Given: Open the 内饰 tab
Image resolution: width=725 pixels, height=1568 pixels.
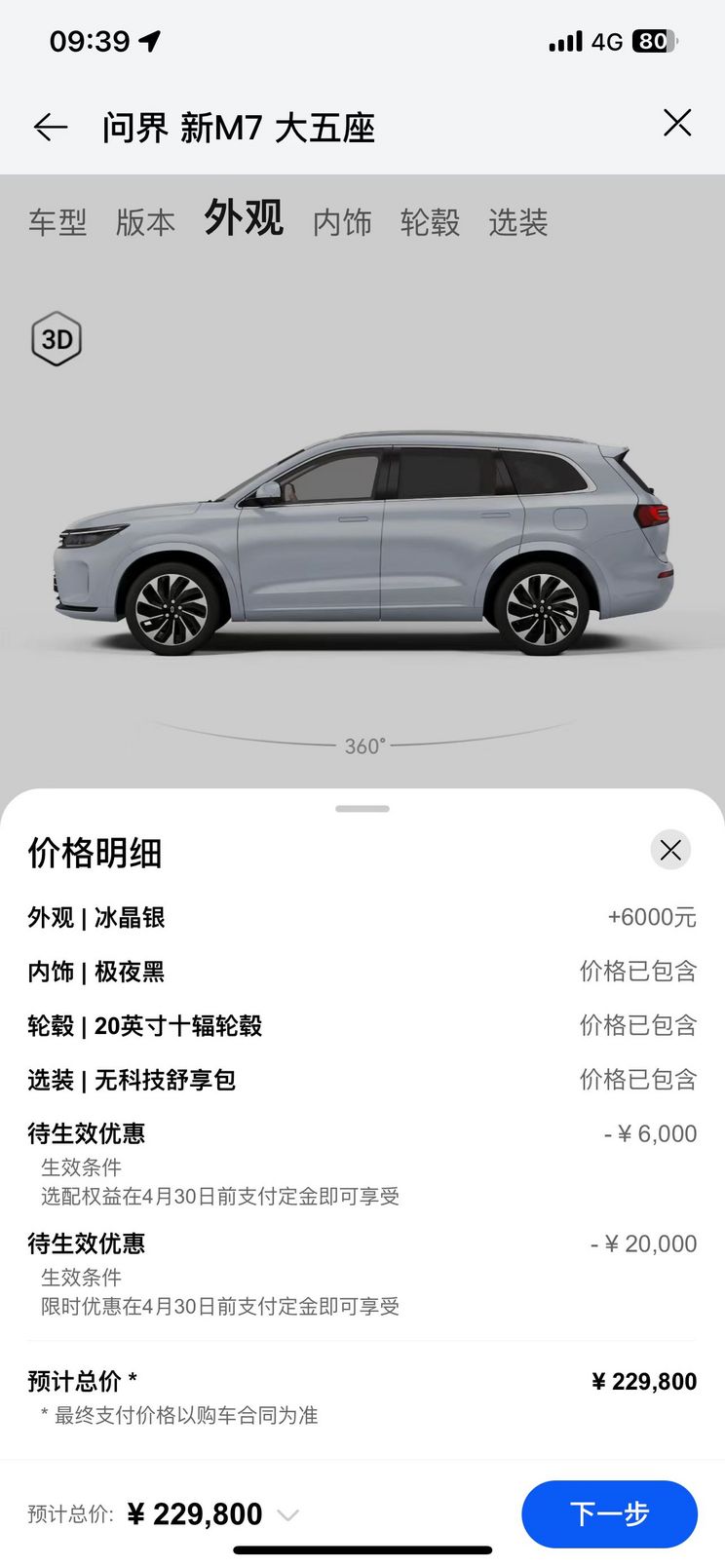Looking at the screenshot, I should click(342, 222).
